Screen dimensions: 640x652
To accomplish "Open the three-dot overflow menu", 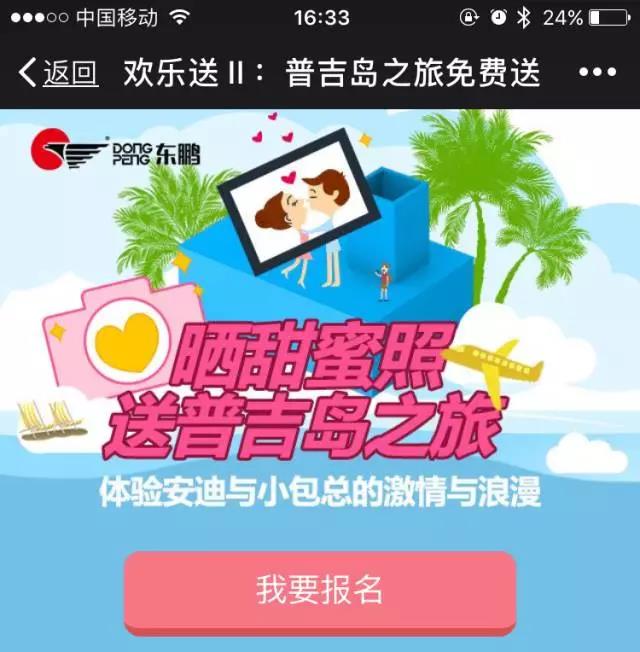I will point(598,73).
